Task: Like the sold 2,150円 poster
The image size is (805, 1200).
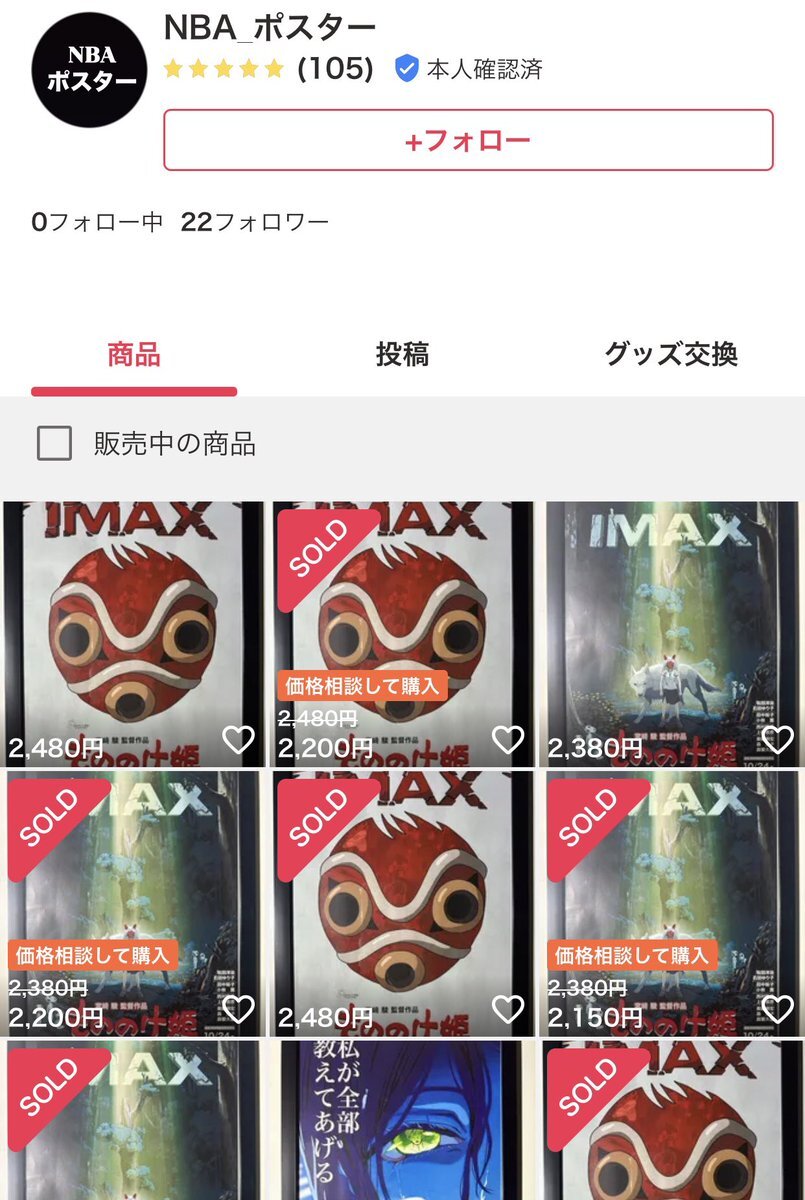Action: [777, 1010]
